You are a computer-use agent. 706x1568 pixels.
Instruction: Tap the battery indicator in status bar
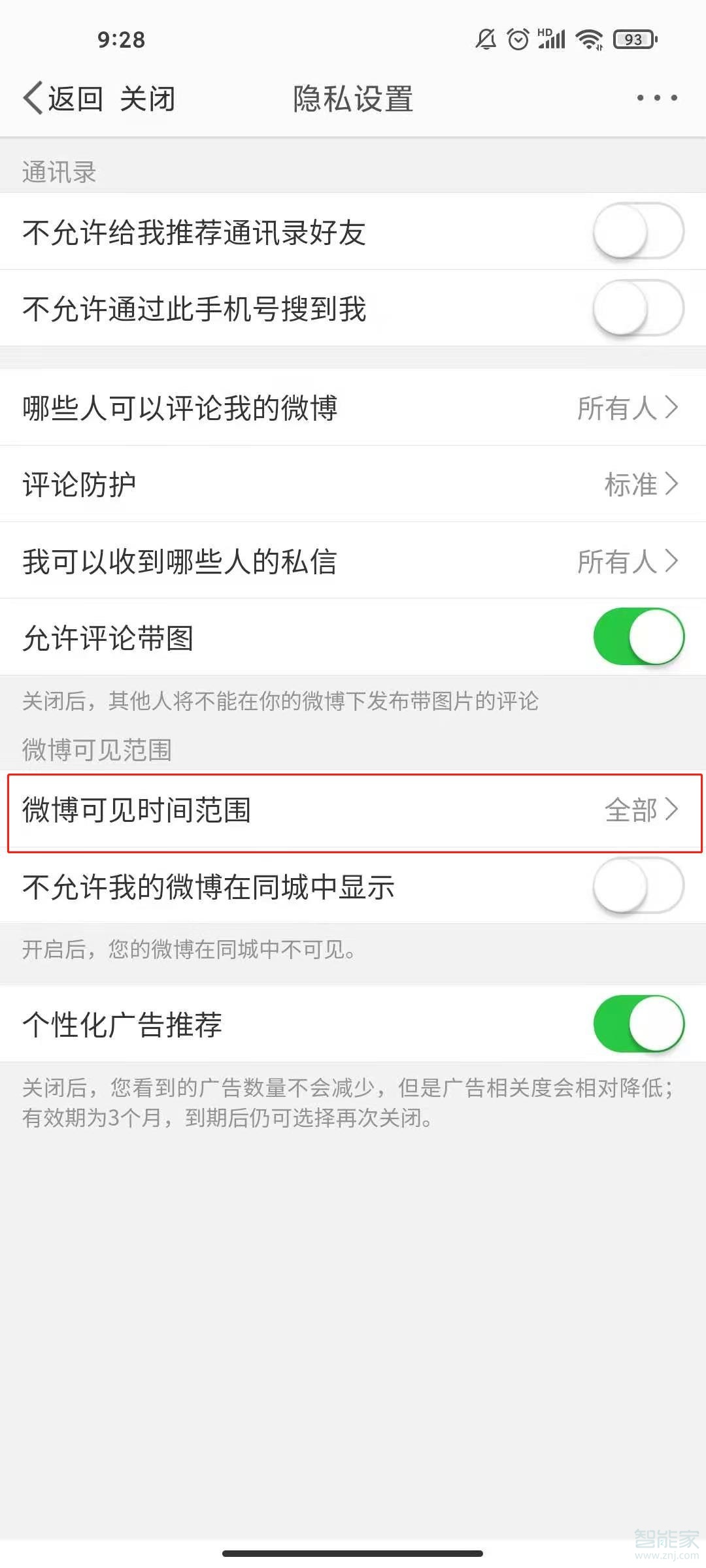pos(631,39)
